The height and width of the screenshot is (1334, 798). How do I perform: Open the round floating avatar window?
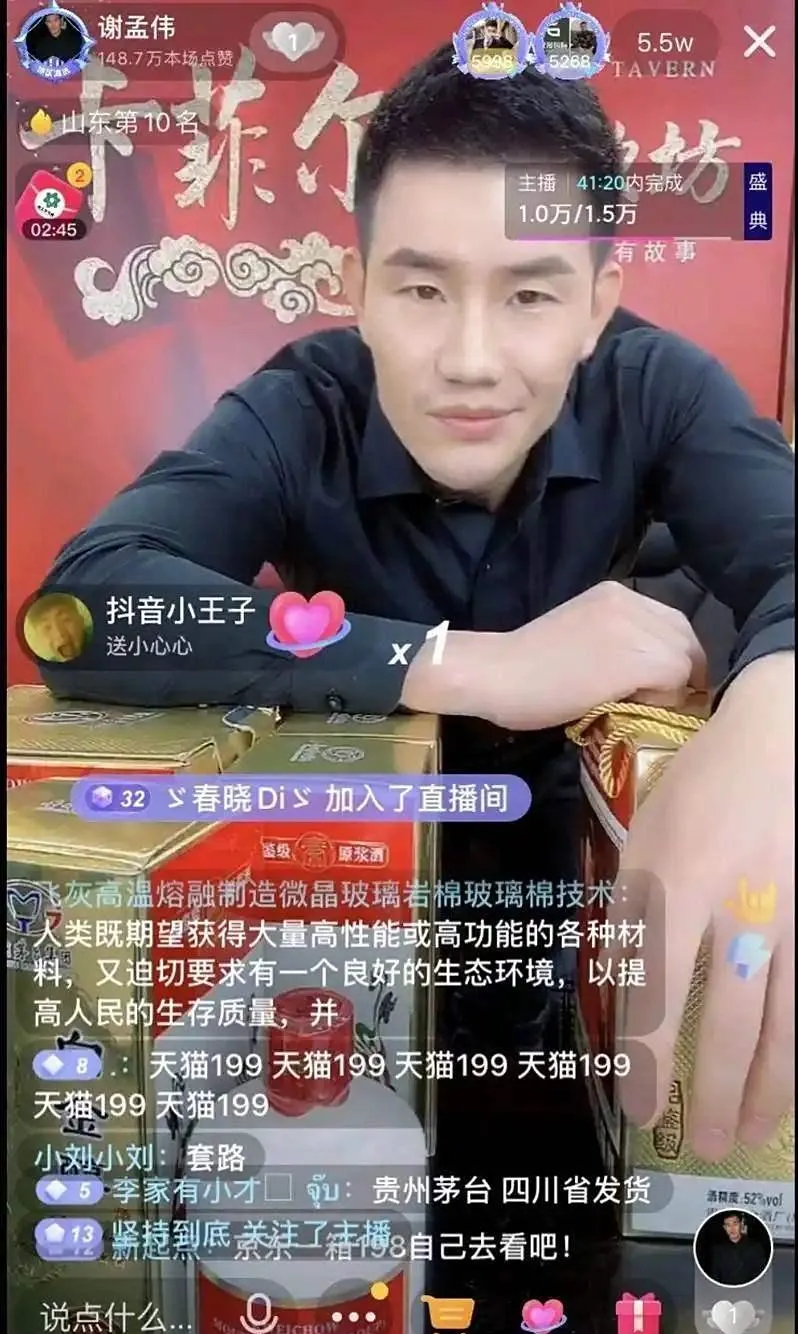tap(732, 1246)
